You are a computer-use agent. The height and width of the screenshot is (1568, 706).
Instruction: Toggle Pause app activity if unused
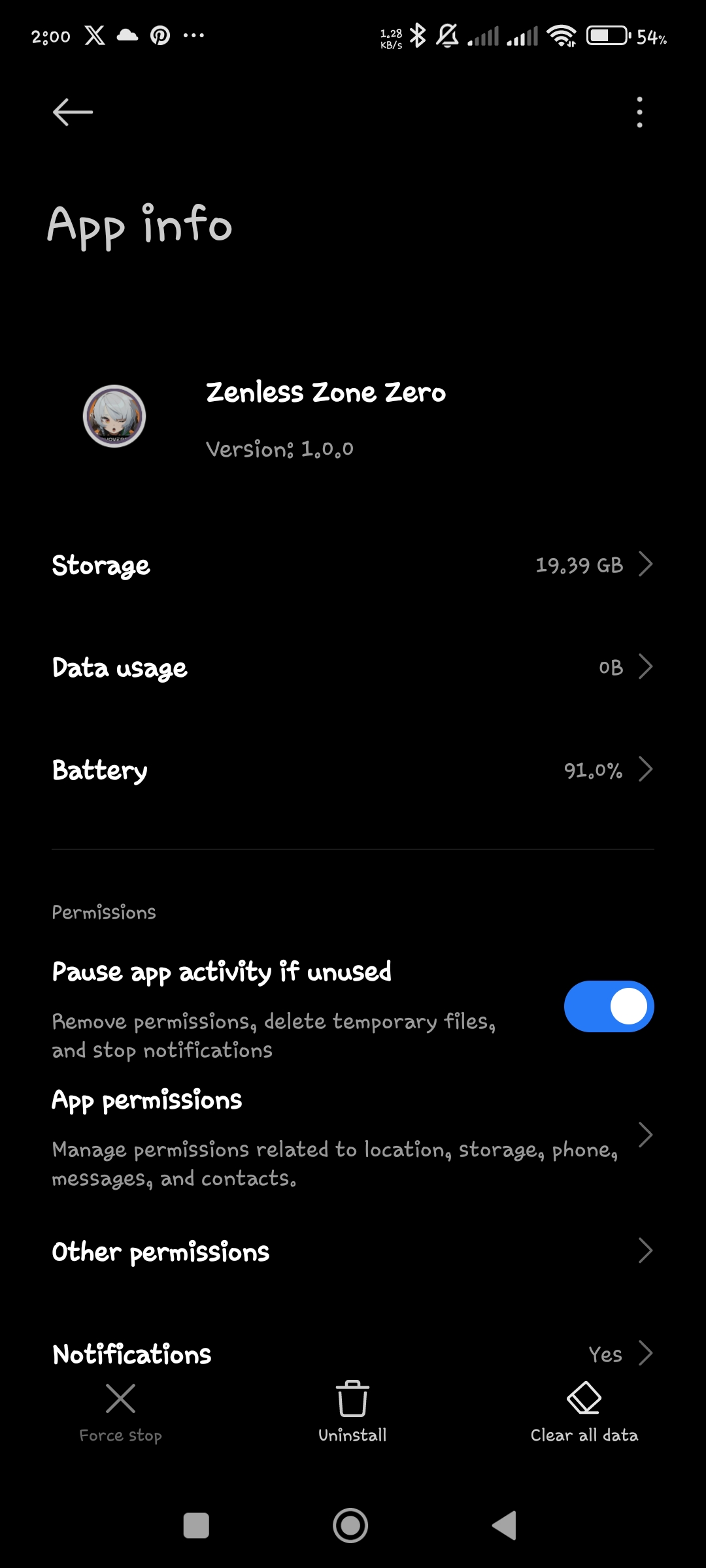(x=608, y=1006)
